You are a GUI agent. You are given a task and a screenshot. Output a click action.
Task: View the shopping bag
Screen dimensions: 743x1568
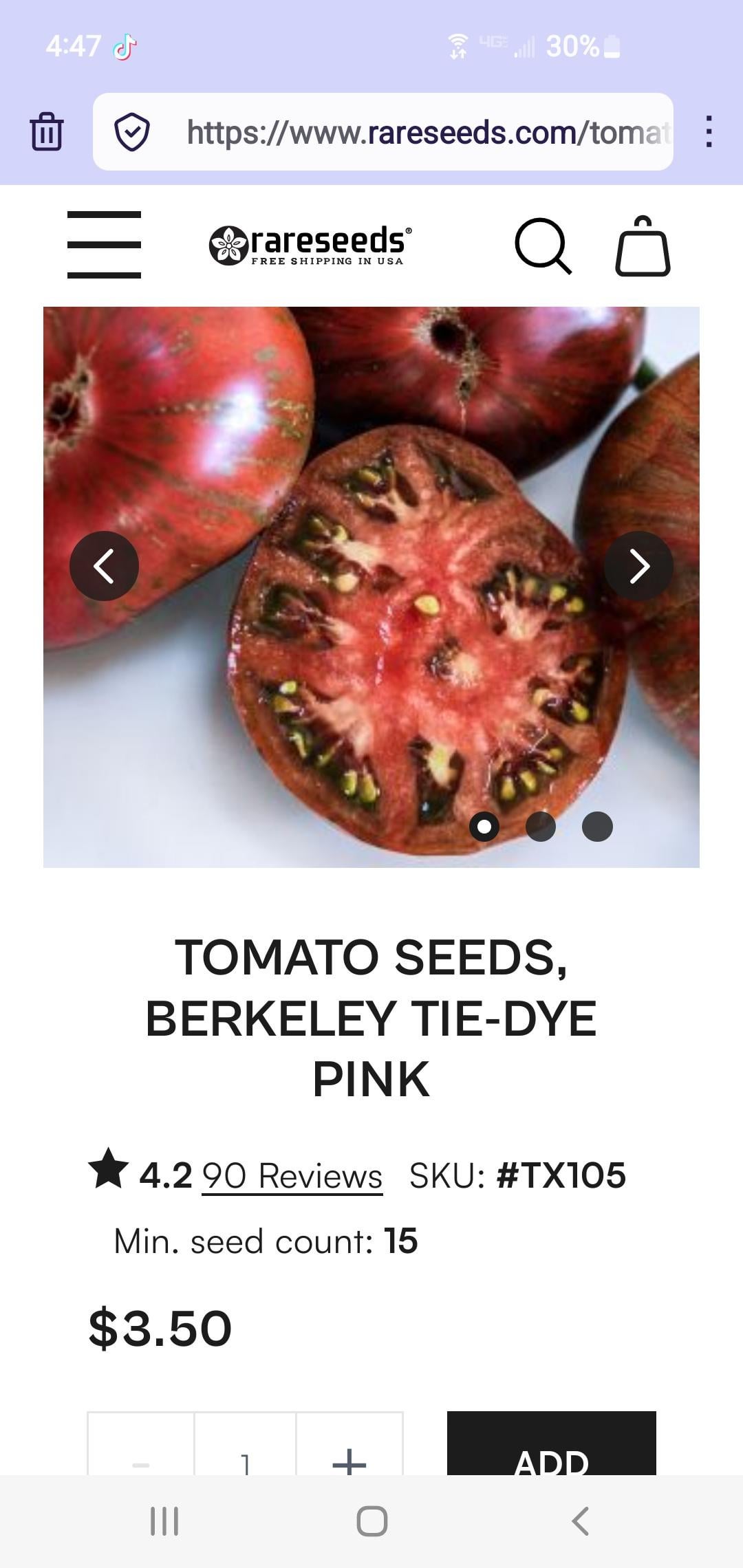coord(642,246)
